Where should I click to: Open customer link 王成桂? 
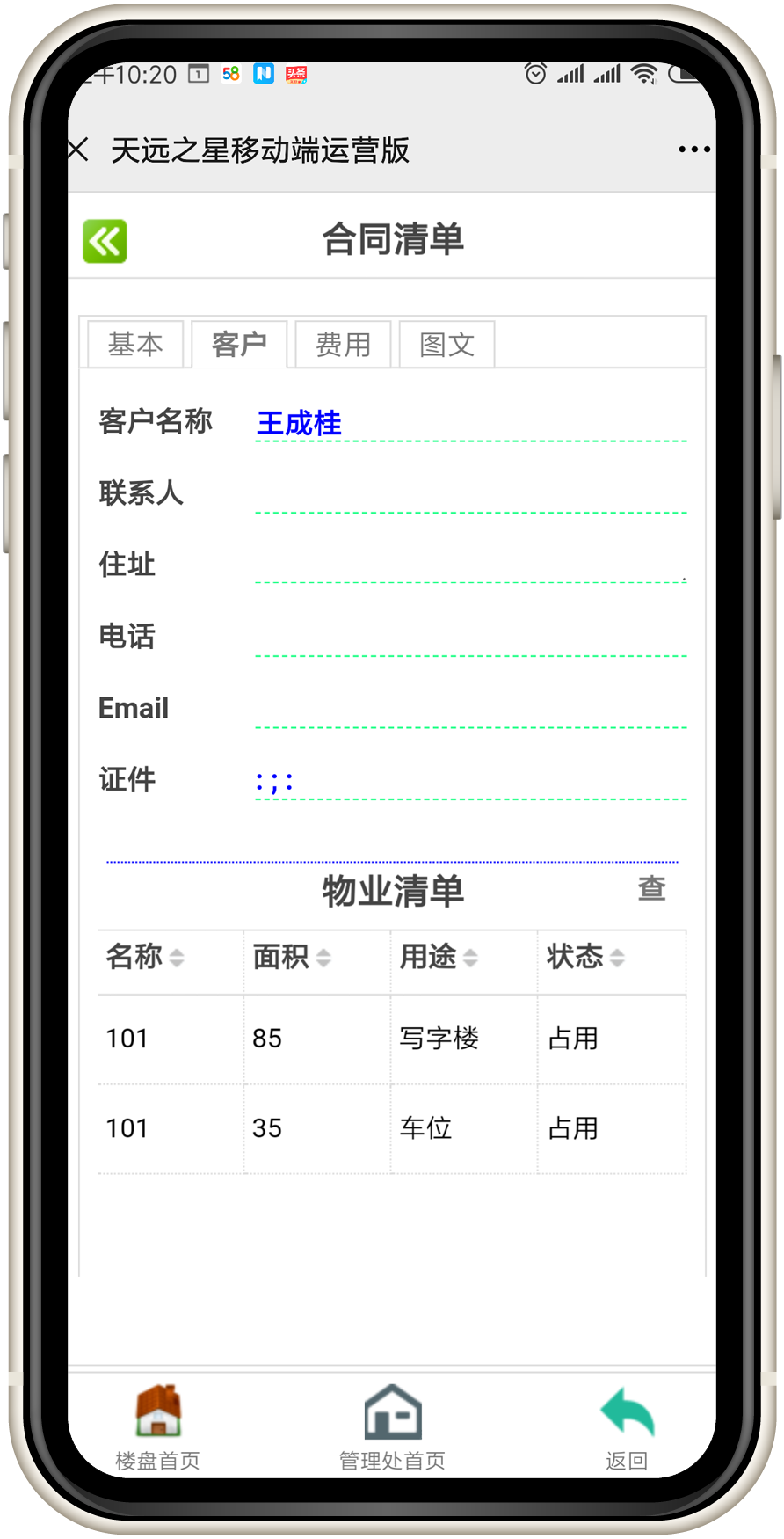(x=299, y=423)
